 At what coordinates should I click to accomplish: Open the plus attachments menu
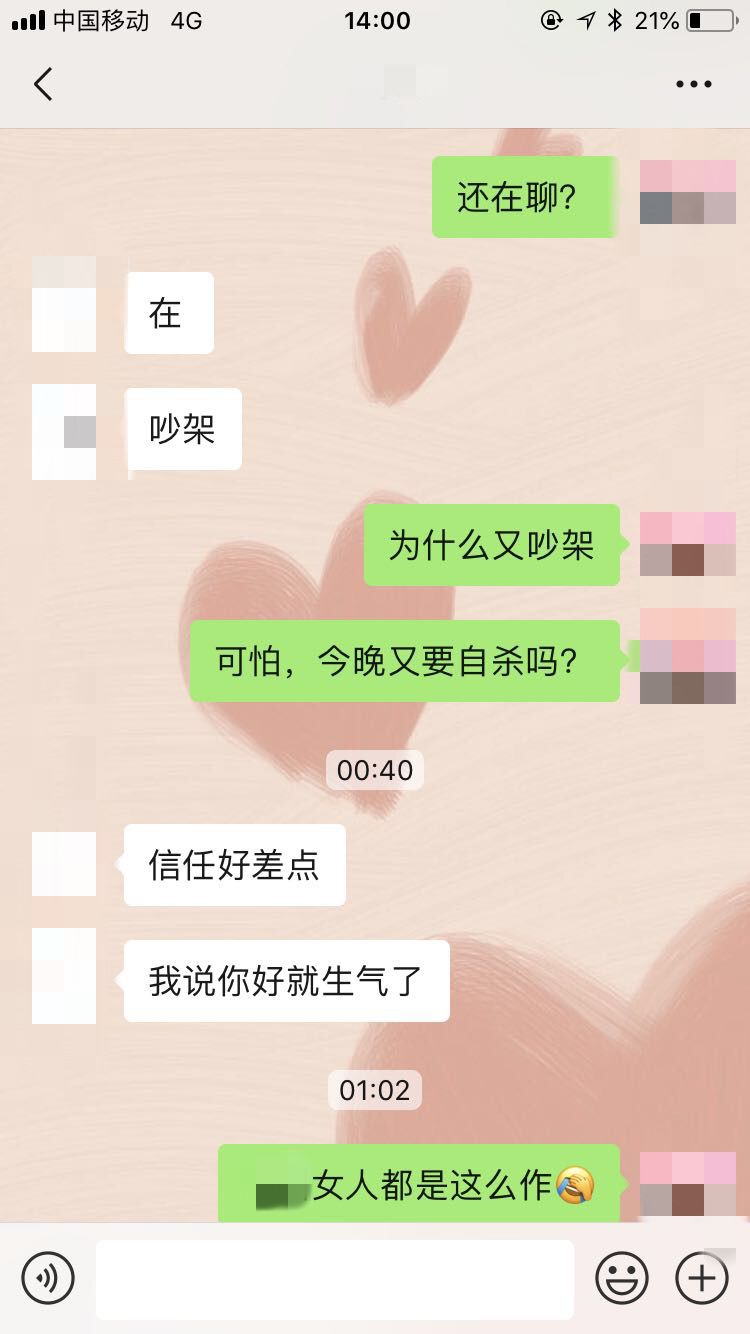[x=702, y=1277]
